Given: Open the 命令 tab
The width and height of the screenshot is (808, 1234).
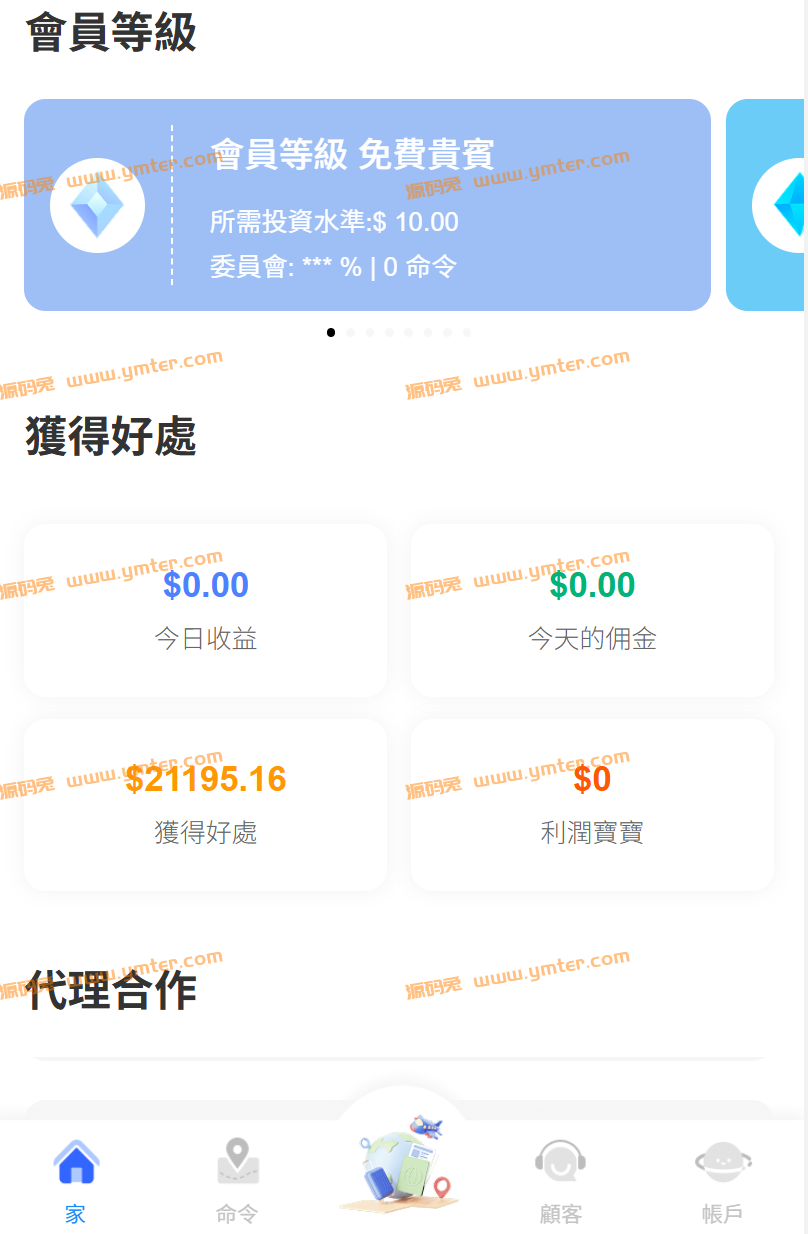Looking at the screenshot, I should click(x=237, y=1181).
